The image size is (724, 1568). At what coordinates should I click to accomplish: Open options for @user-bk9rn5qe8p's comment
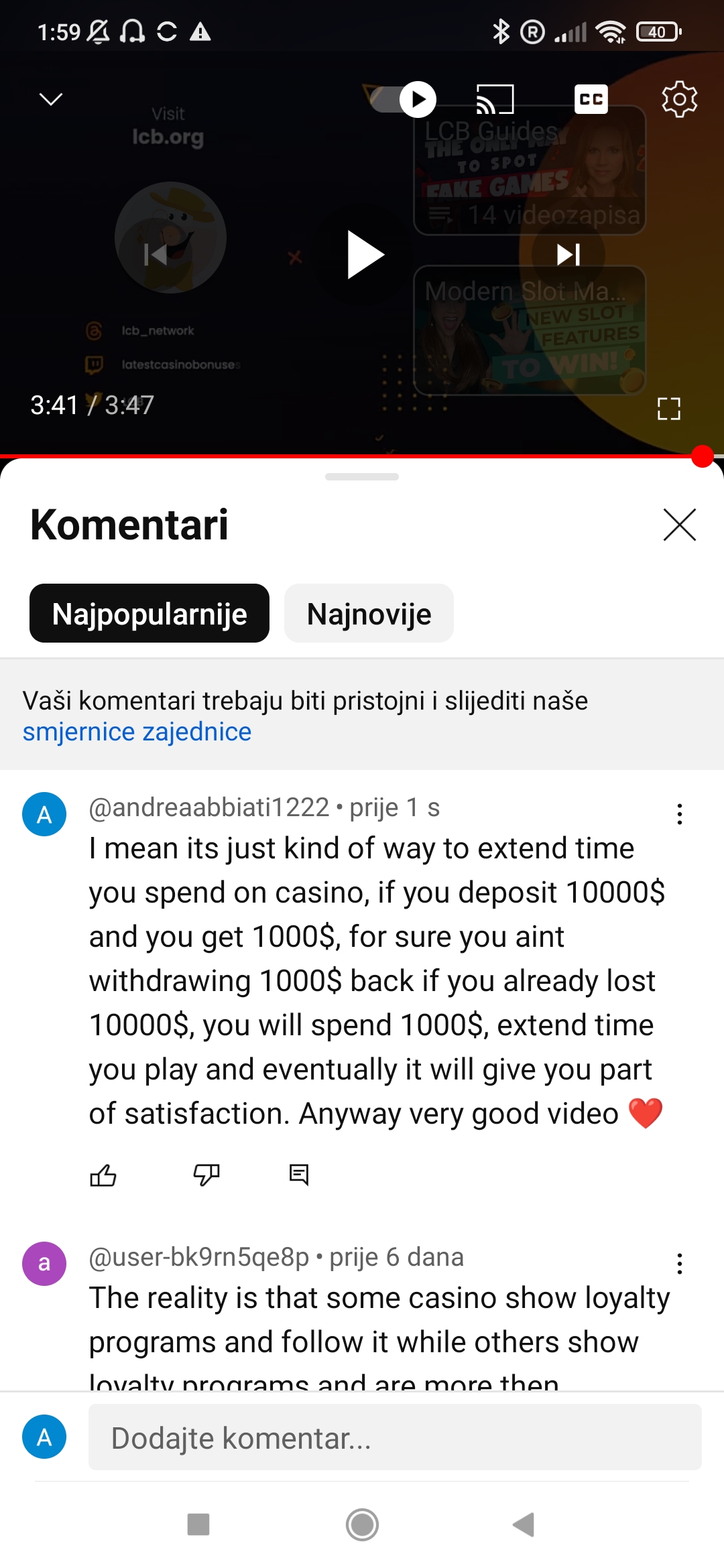tap(679, 1264)
